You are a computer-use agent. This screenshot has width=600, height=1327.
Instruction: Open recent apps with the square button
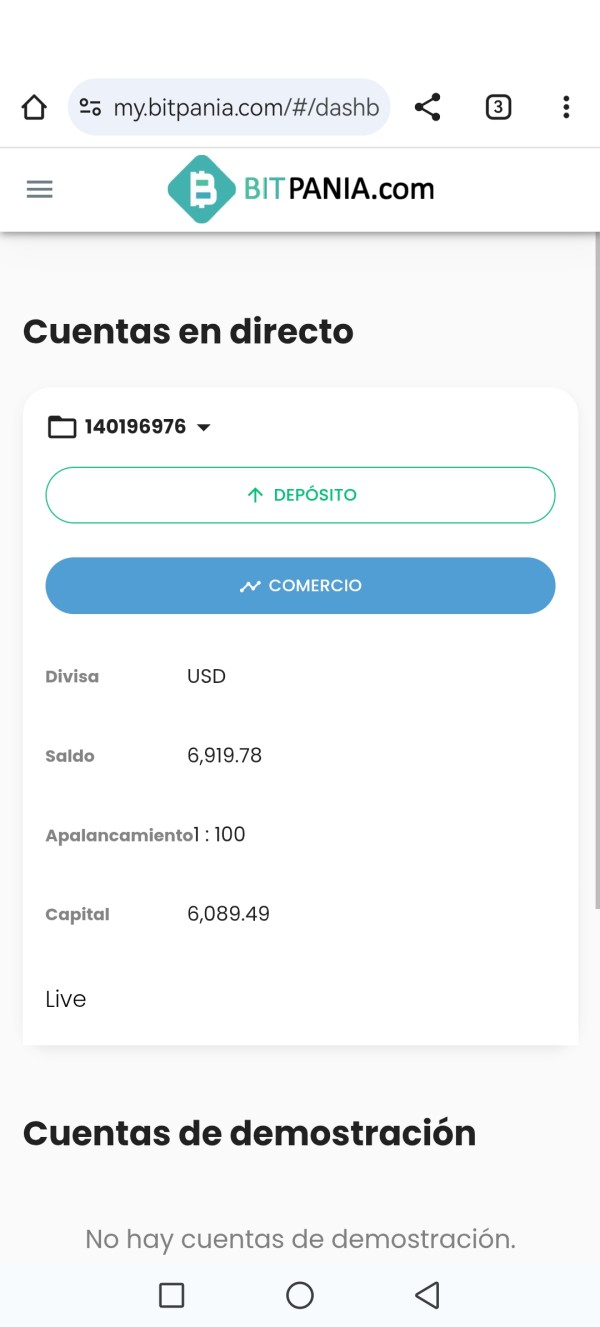pos(172,1295)
